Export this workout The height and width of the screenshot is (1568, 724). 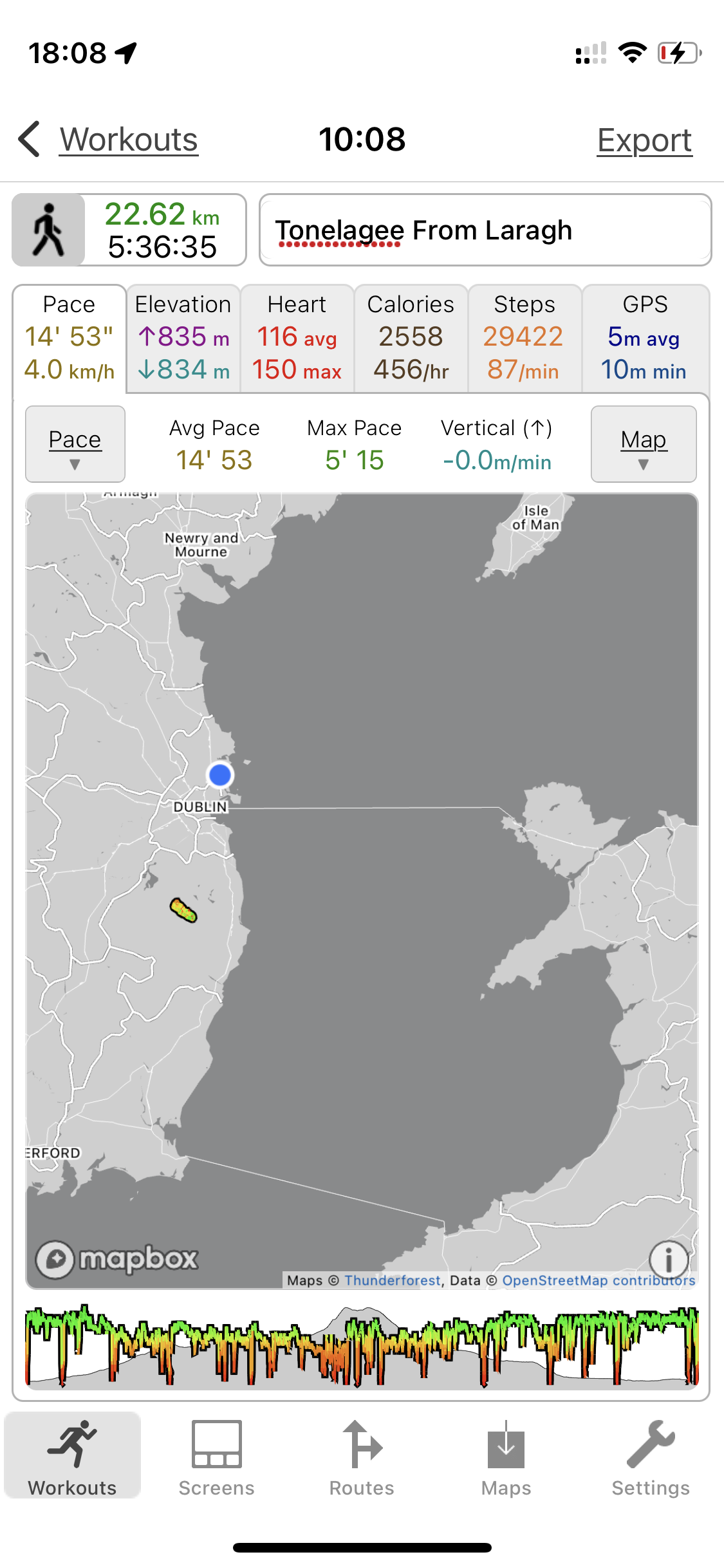[x=644, y=140]
